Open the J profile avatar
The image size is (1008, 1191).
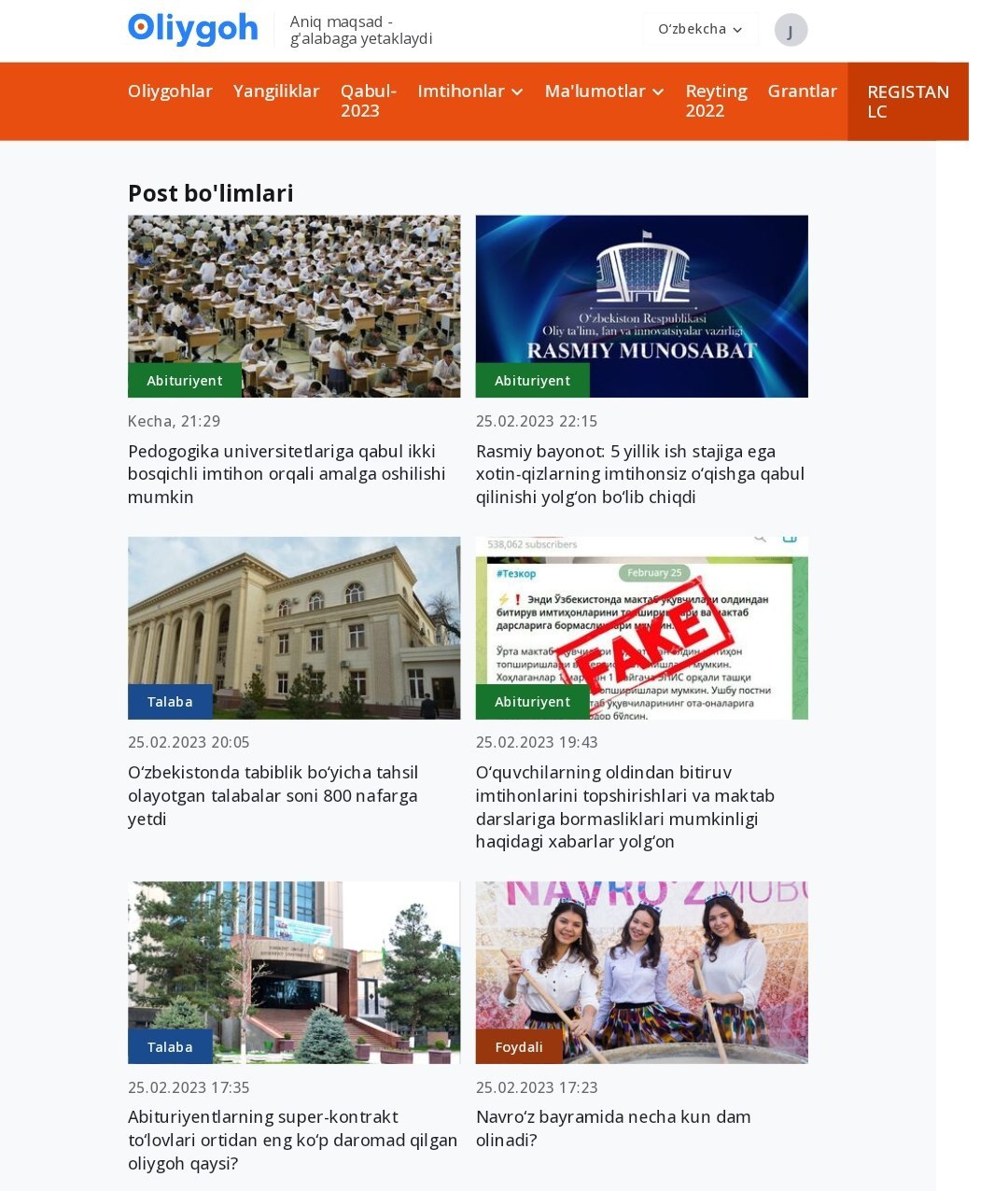(791, 30)
